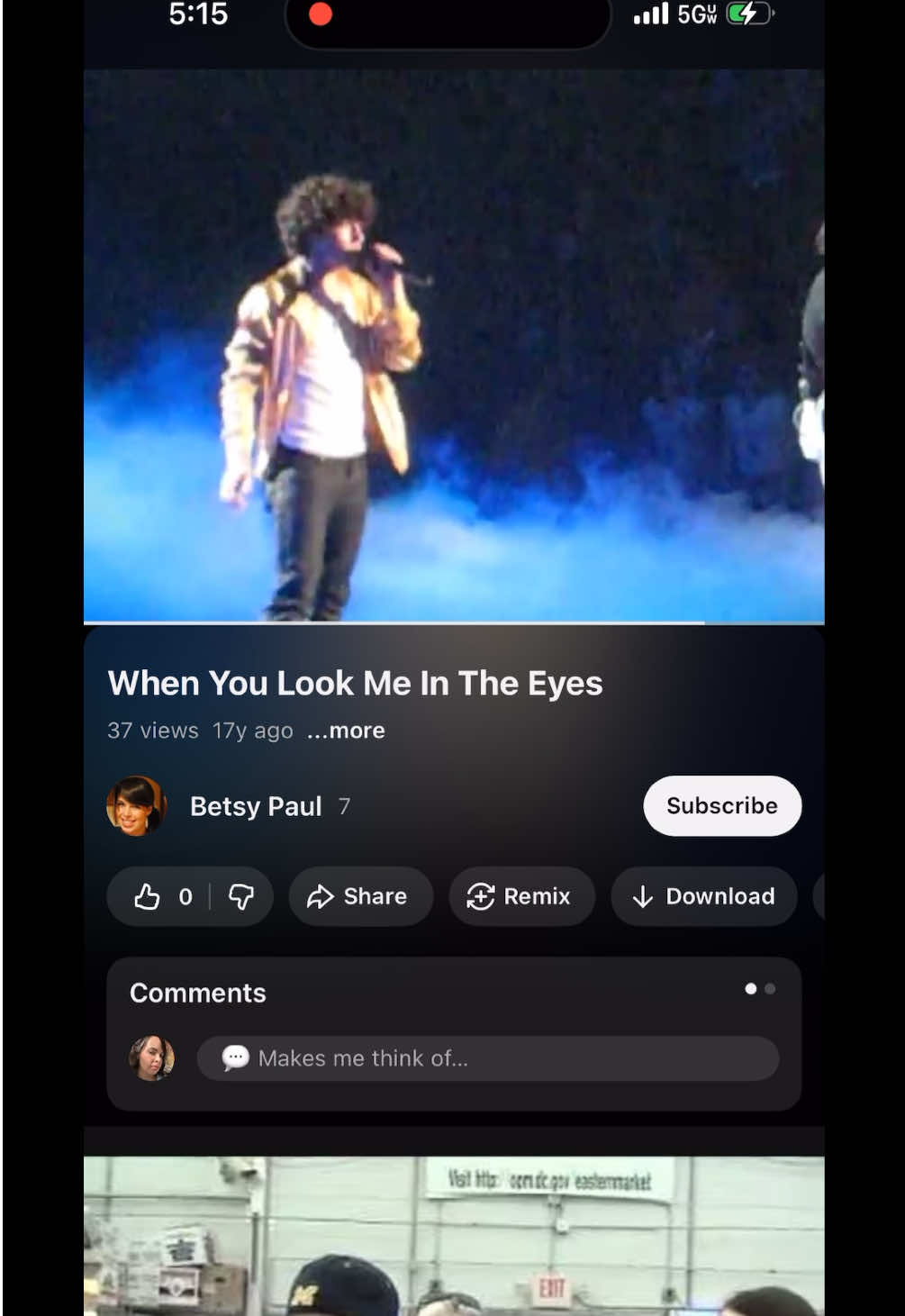Screen dimensions: 905x1316
Task: Tap your profile avatar next to comment box
Action: tap(152, 1057)
